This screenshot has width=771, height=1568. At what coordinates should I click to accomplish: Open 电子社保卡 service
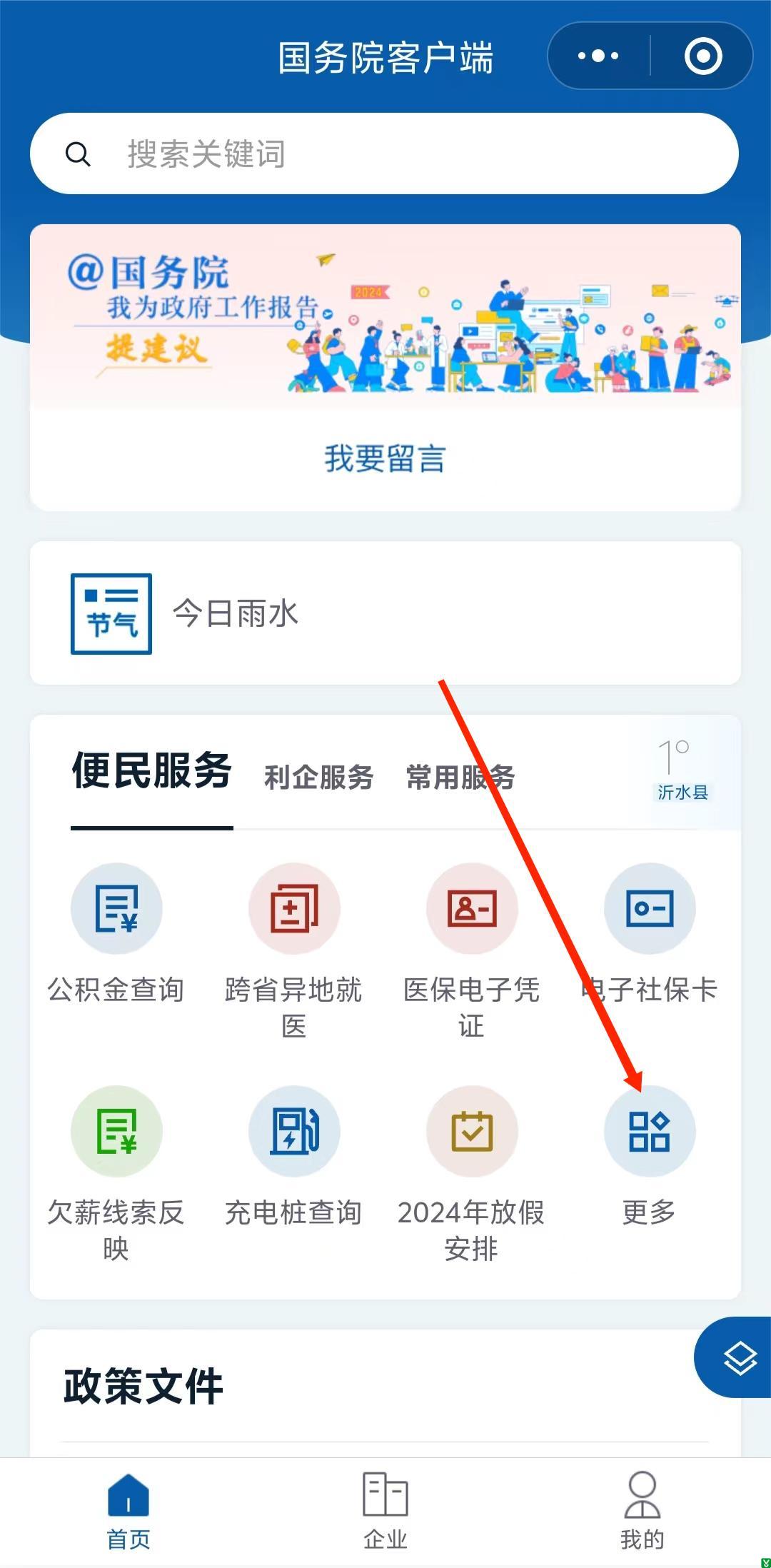pos(650,928)
